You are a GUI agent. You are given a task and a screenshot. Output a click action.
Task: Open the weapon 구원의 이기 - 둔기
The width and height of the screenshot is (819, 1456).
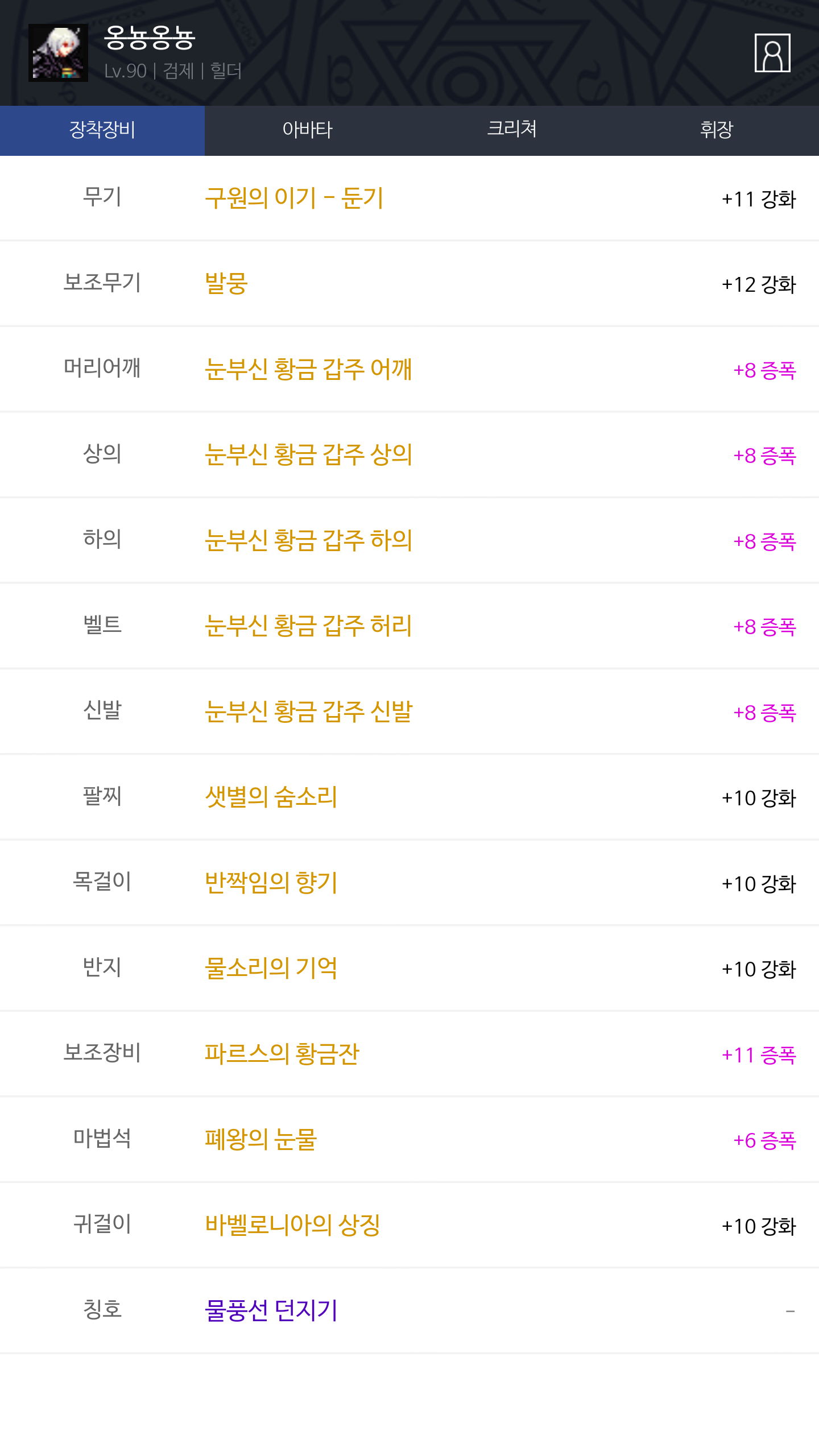click(x=294, y=198)
